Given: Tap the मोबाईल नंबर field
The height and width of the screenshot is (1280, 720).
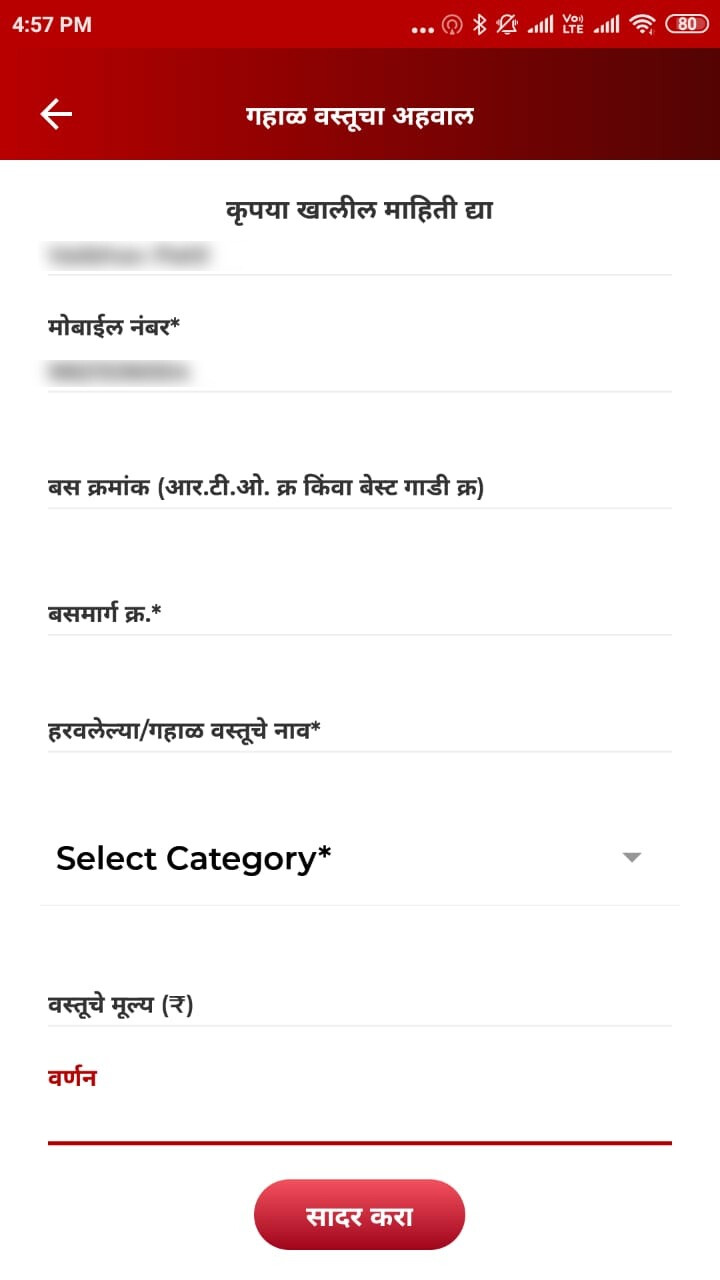Looking at the screenshot, I should 359,373.
